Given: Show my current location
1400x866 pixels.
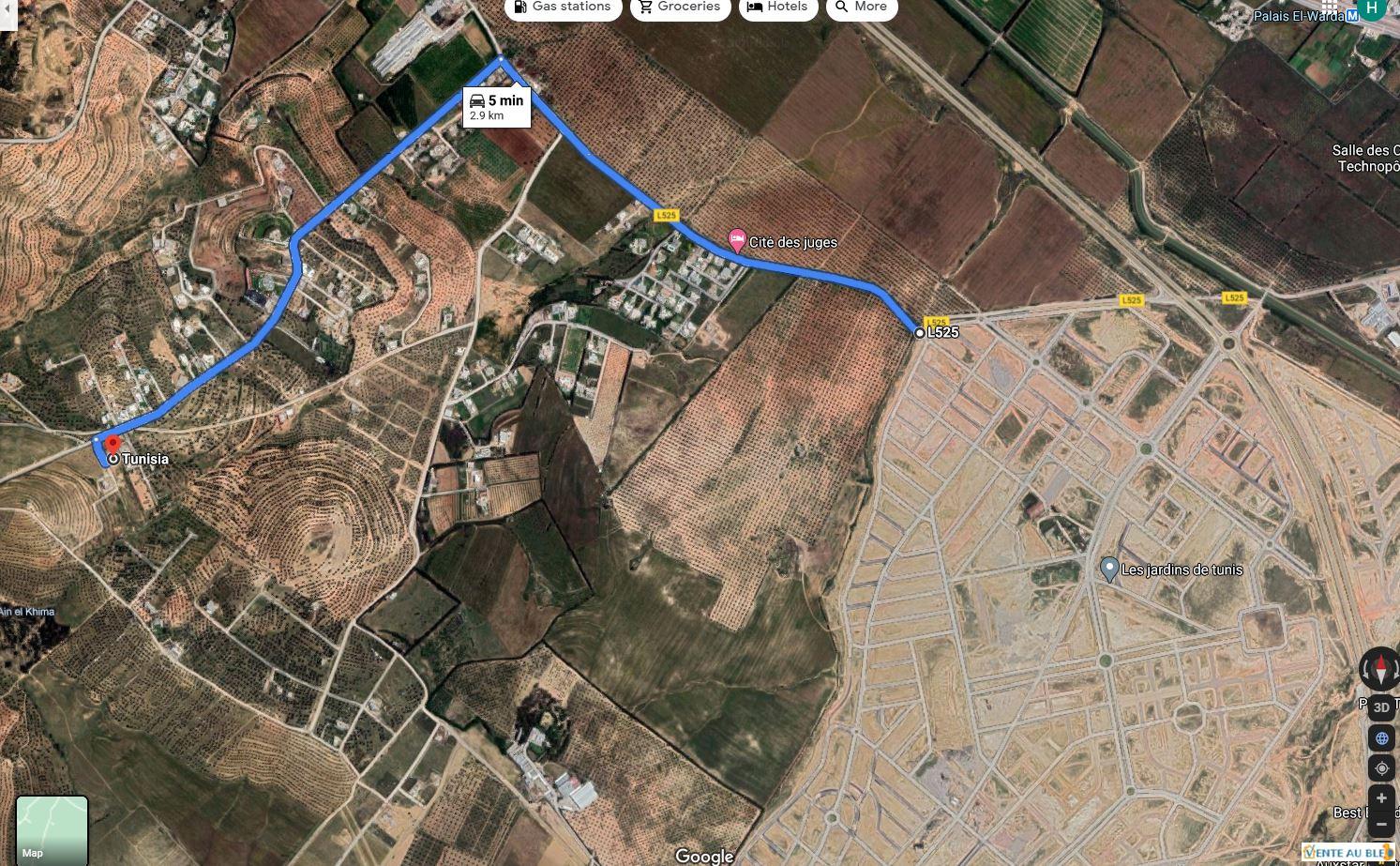Looking at the screenshot, I should pyautogui.click(x=1381, y=768).
